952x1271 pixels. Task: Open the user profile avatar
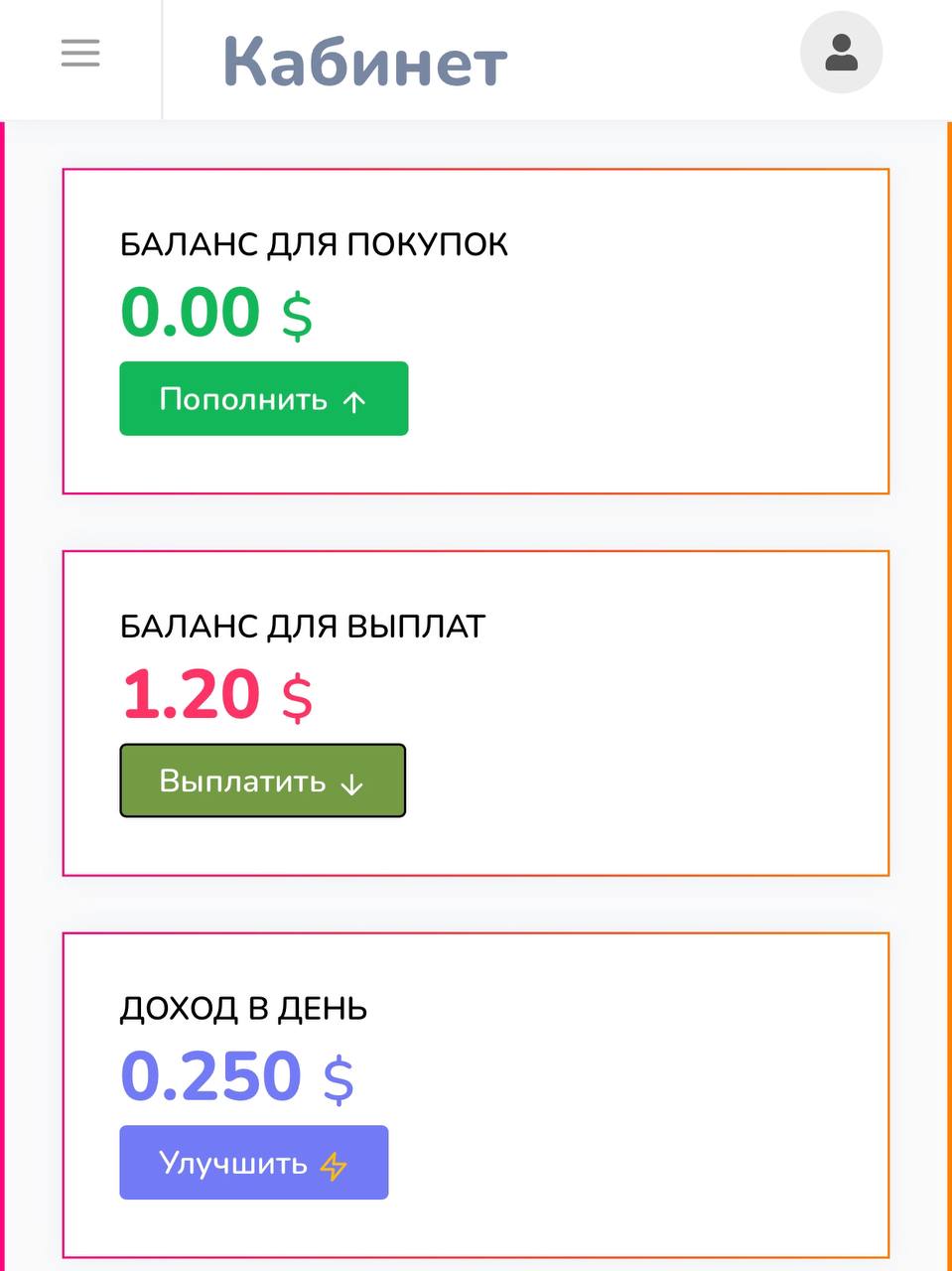tap(841, 53)
